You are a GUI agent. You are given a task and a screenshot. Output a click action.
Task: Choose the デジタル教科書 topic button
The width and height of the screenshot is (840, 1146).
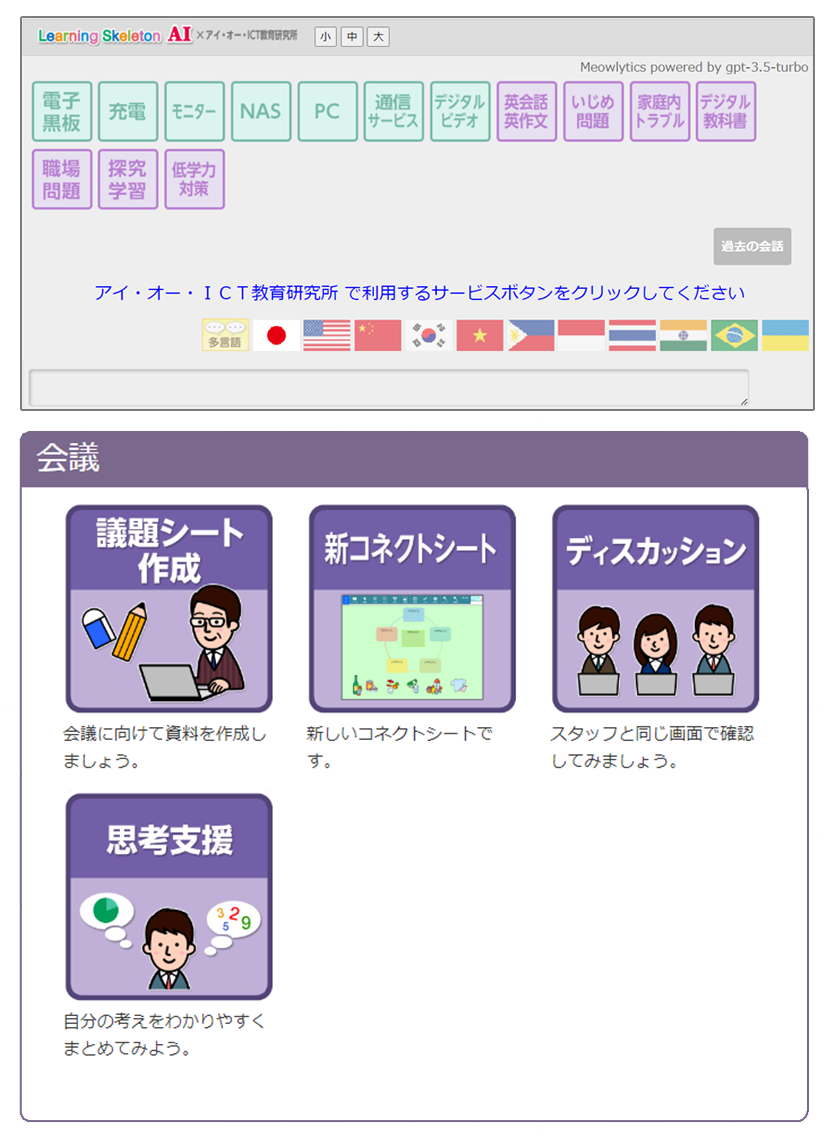[x=725, y=112]
